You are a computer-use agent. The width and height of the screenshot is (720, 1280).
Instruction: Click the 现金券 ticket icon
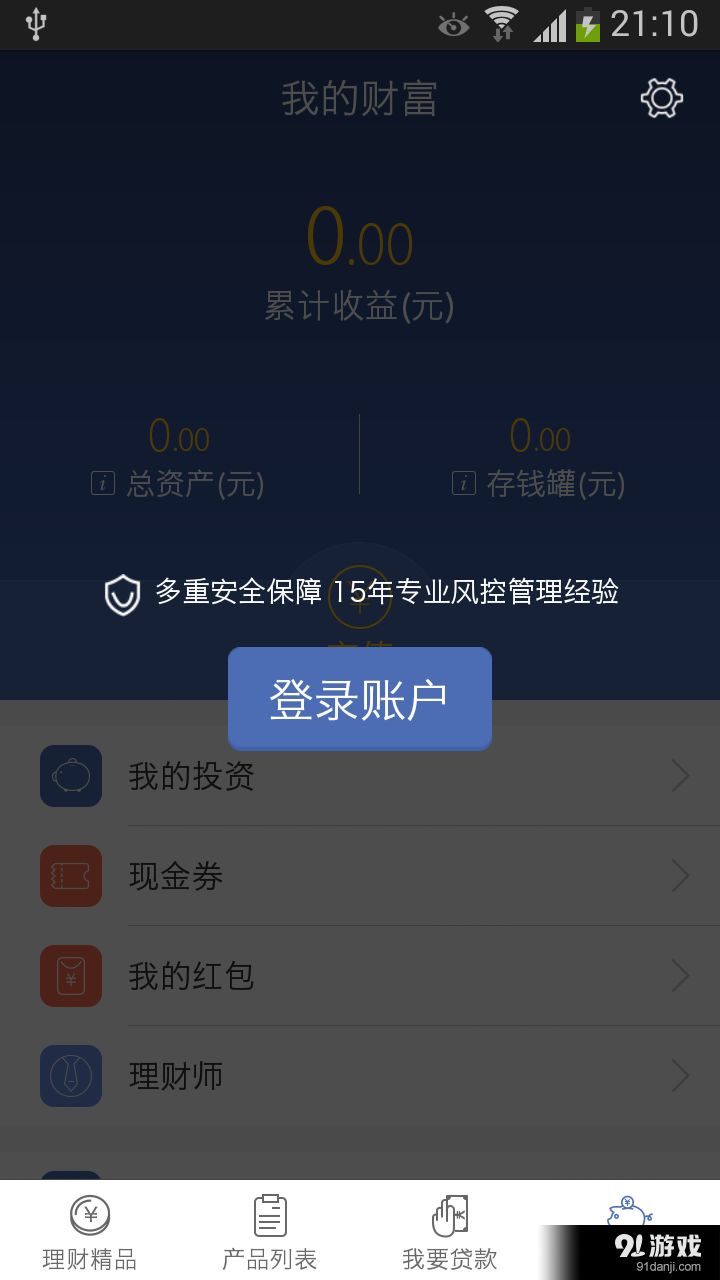click(x=70, y=876)
